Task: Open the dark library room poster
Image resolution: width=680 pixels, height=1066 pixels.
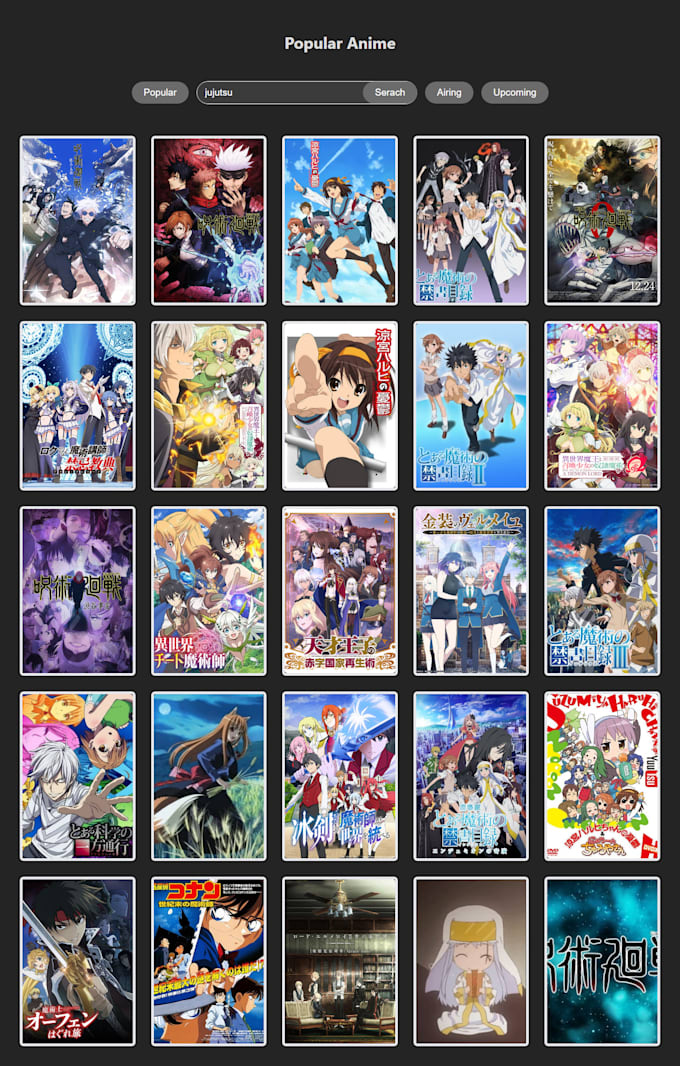Action: 339,960
